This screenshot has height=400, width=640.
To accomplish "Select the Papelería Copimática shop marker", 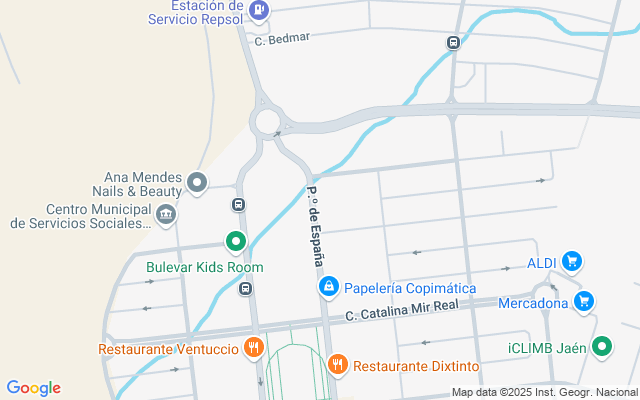I will [328, 288].
